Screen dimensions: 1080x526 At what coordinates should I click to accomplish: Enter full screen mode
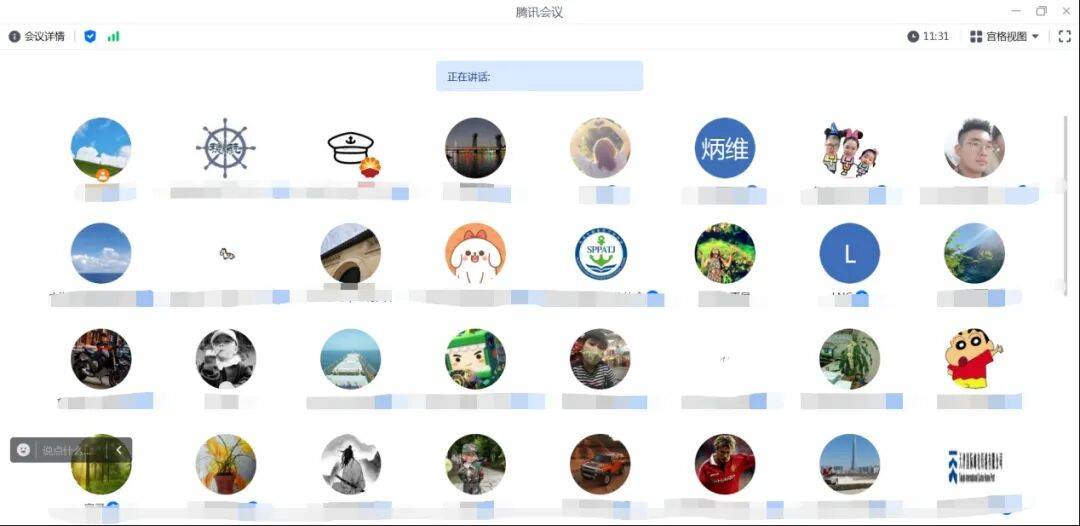pos(1064,36)
